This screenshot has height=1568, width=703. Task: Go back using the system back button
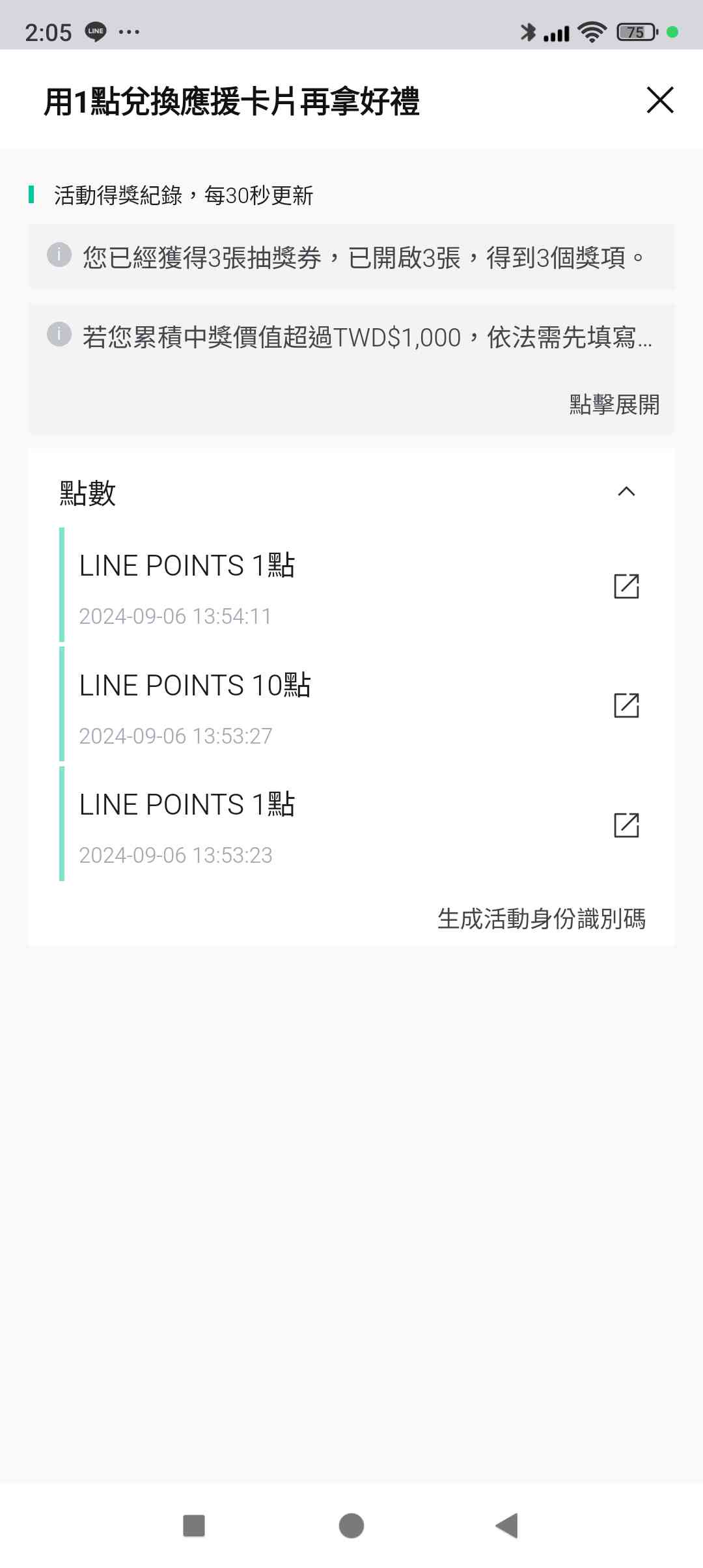506,1526
